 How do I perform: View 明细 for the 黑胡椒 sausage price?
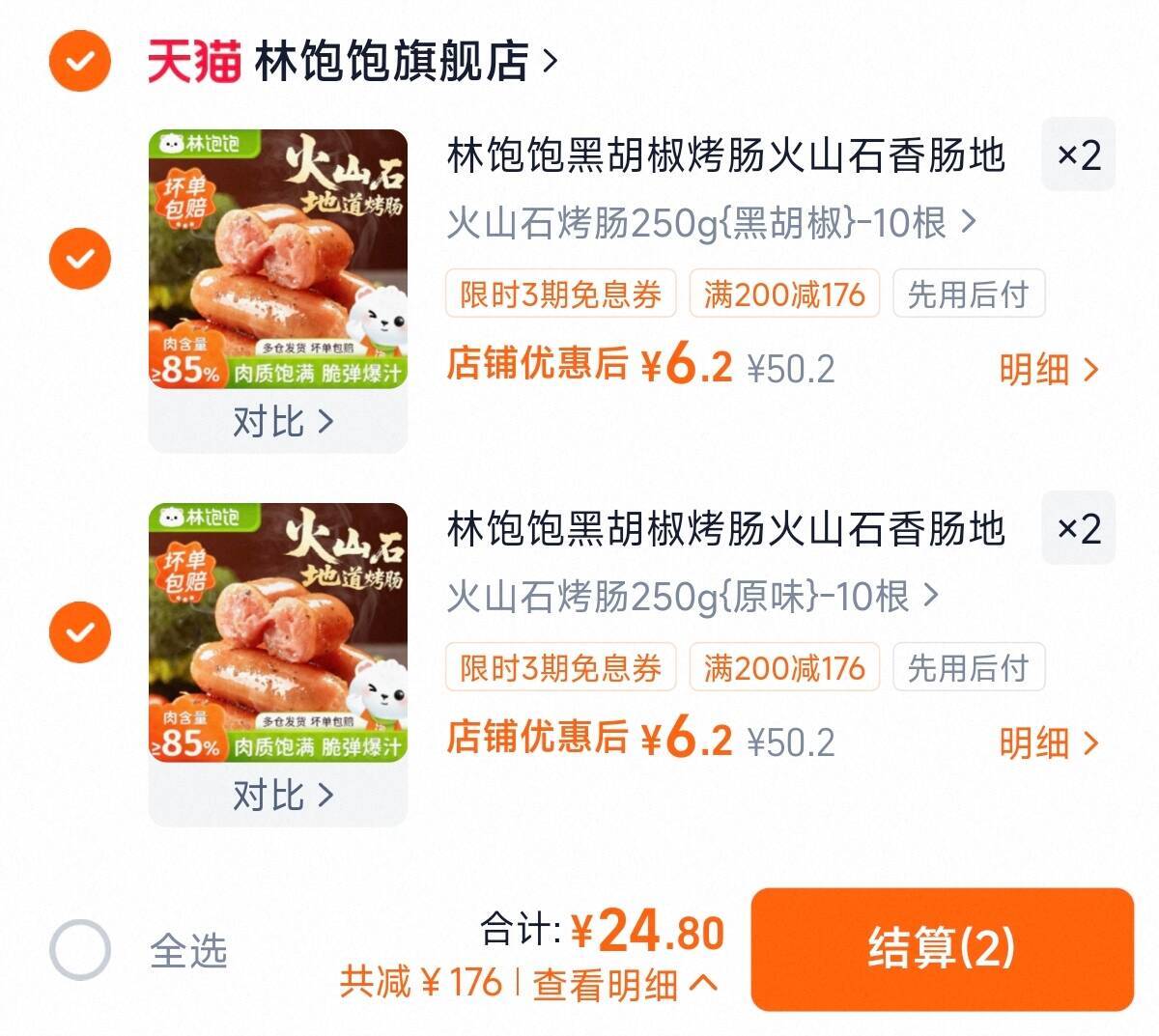(1049, 369)
